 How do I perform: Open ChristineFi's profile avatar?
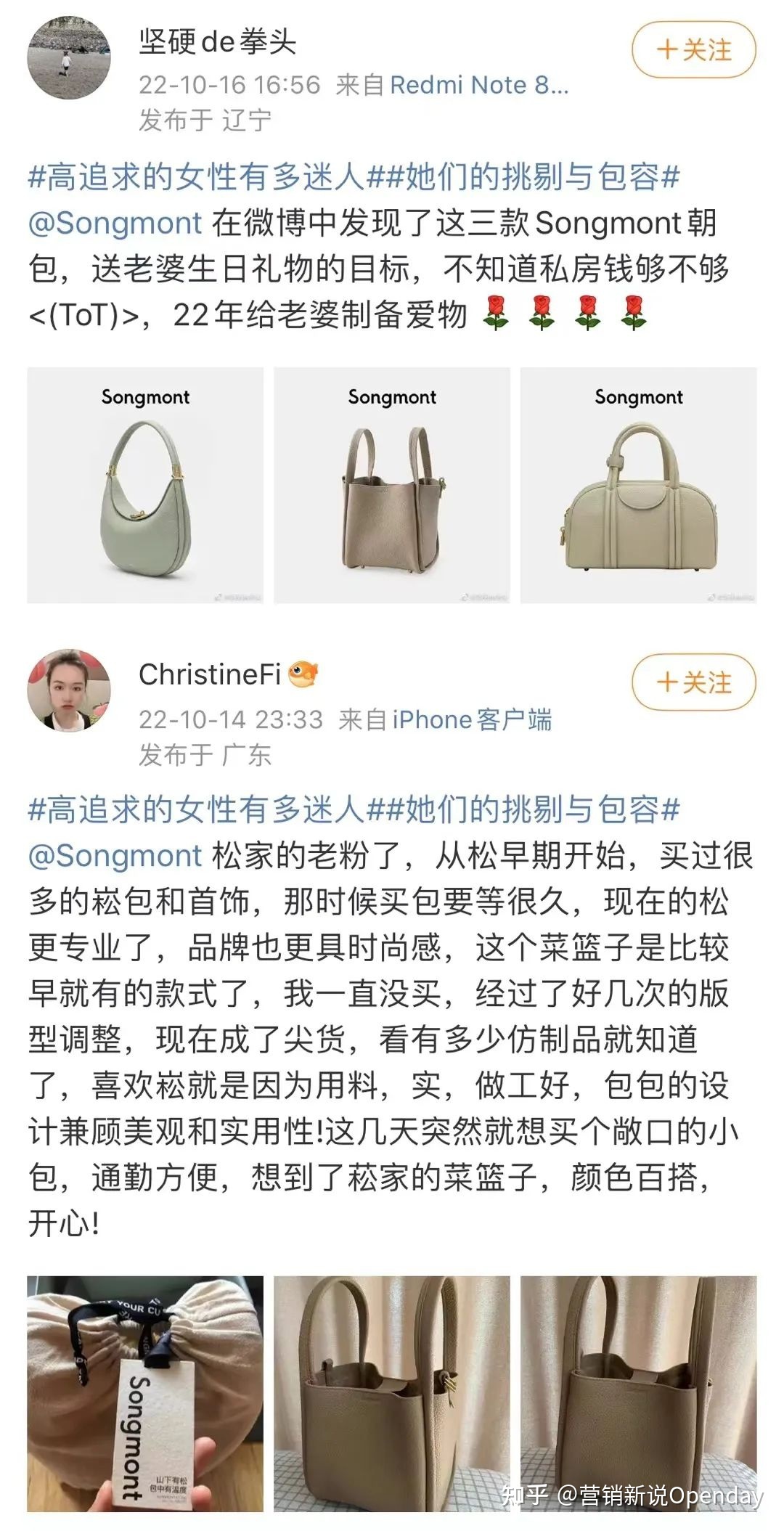(x=69, y=690)
